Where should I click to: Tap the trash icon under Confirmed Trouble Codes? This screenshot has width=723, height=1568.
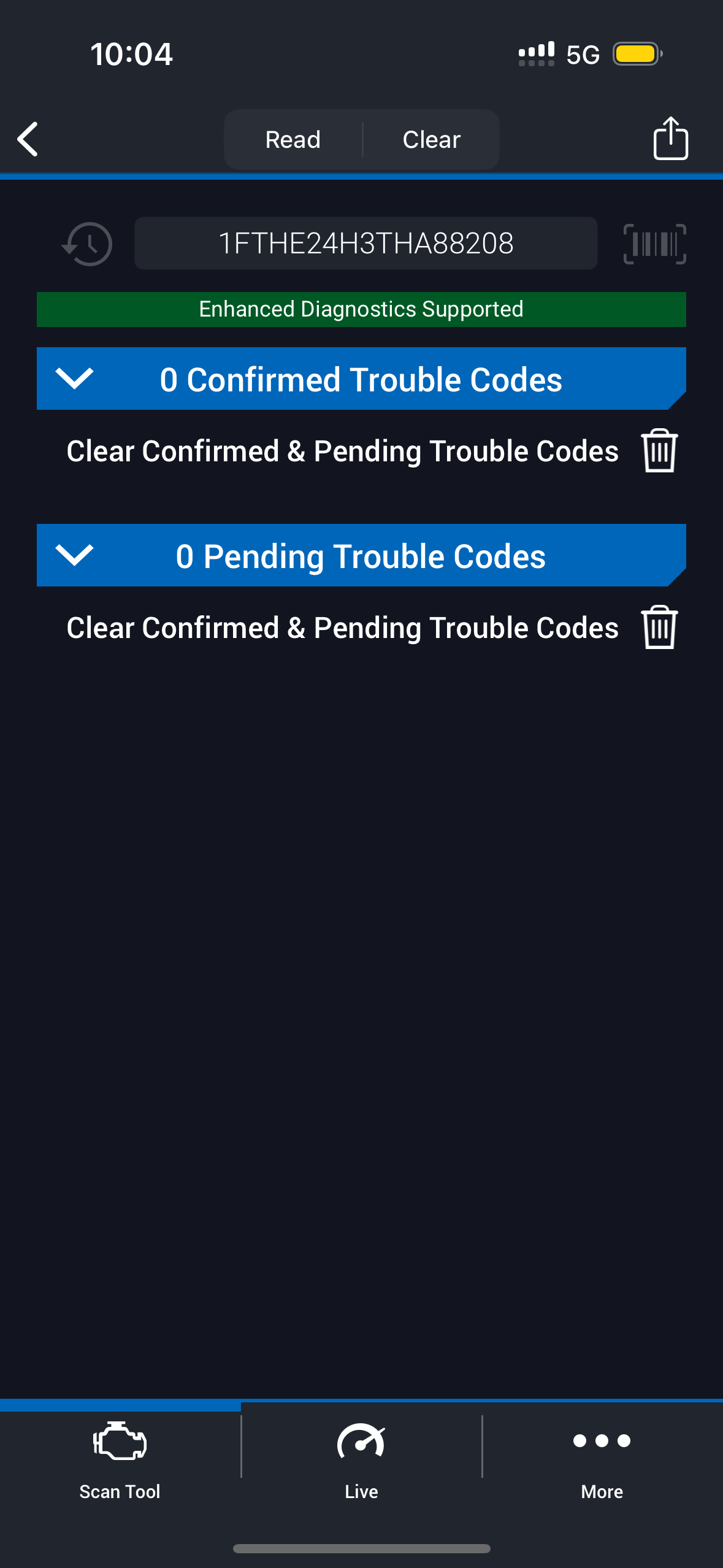[659, 451]
